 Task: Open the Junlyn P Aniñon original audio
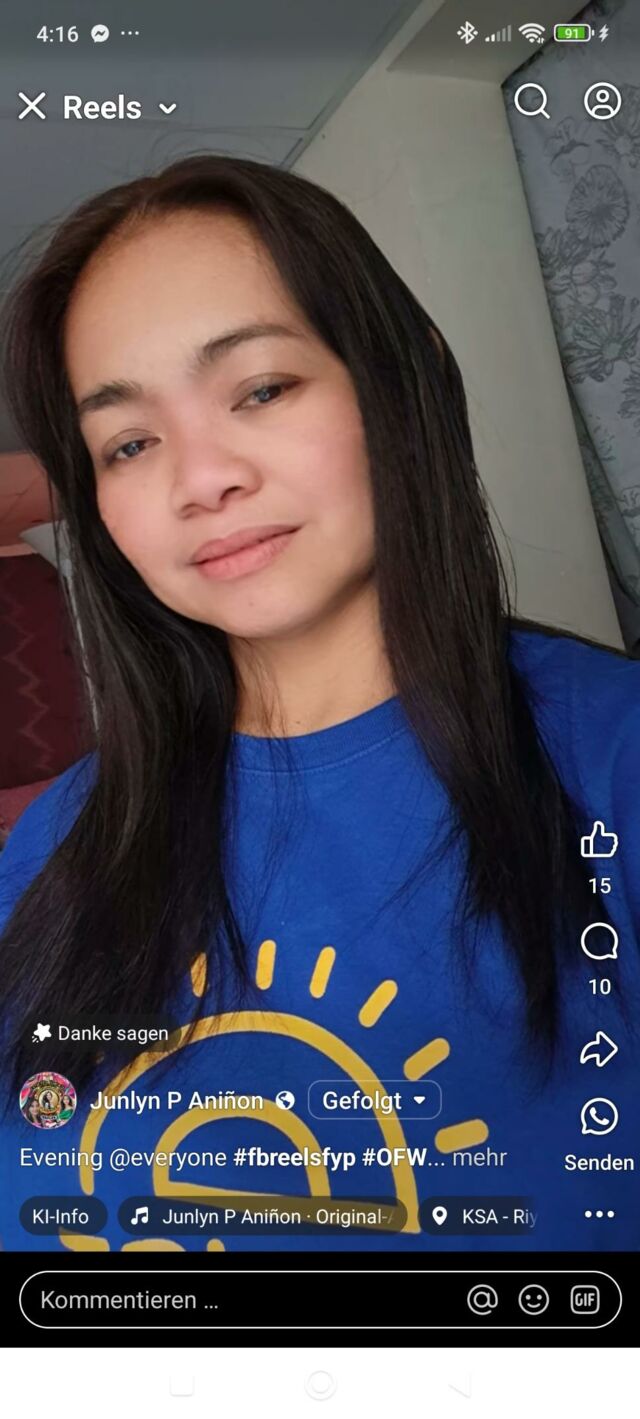tap(262, 1216)
